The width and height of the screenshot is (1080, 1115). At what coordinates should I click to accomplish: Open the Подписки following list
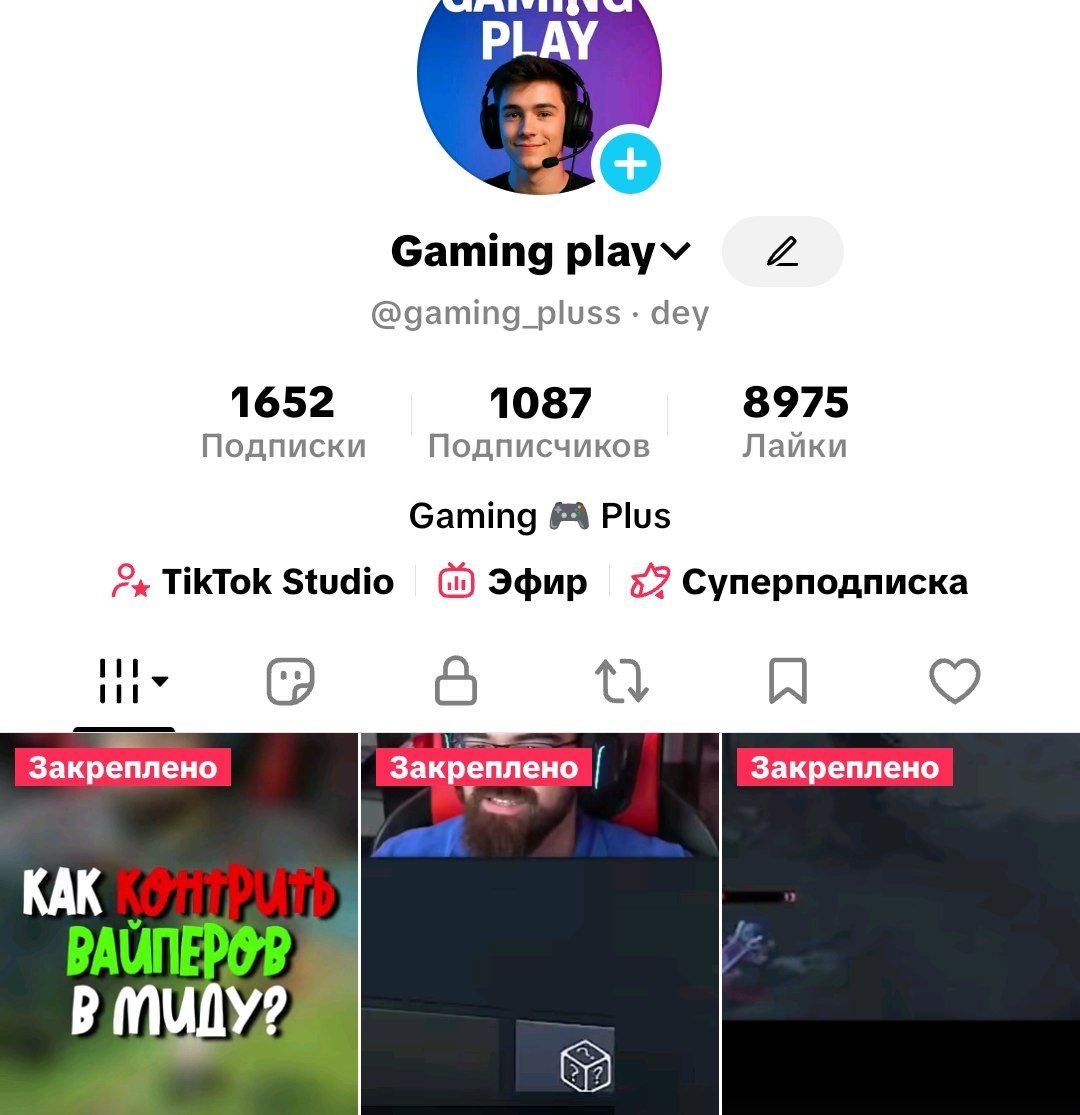[283, 422]
